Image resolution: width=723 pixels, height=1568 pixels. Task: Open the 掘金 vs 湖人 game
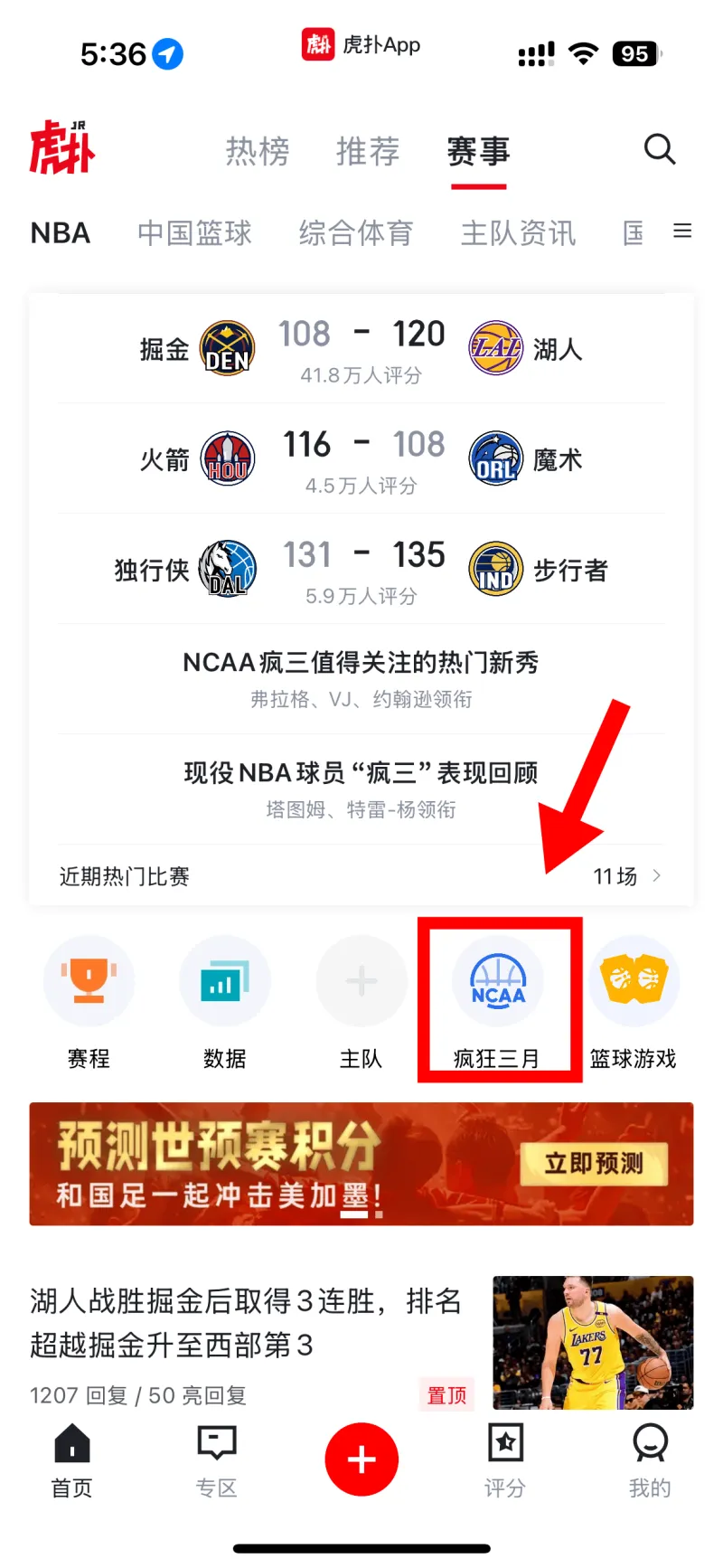[361, 349]
